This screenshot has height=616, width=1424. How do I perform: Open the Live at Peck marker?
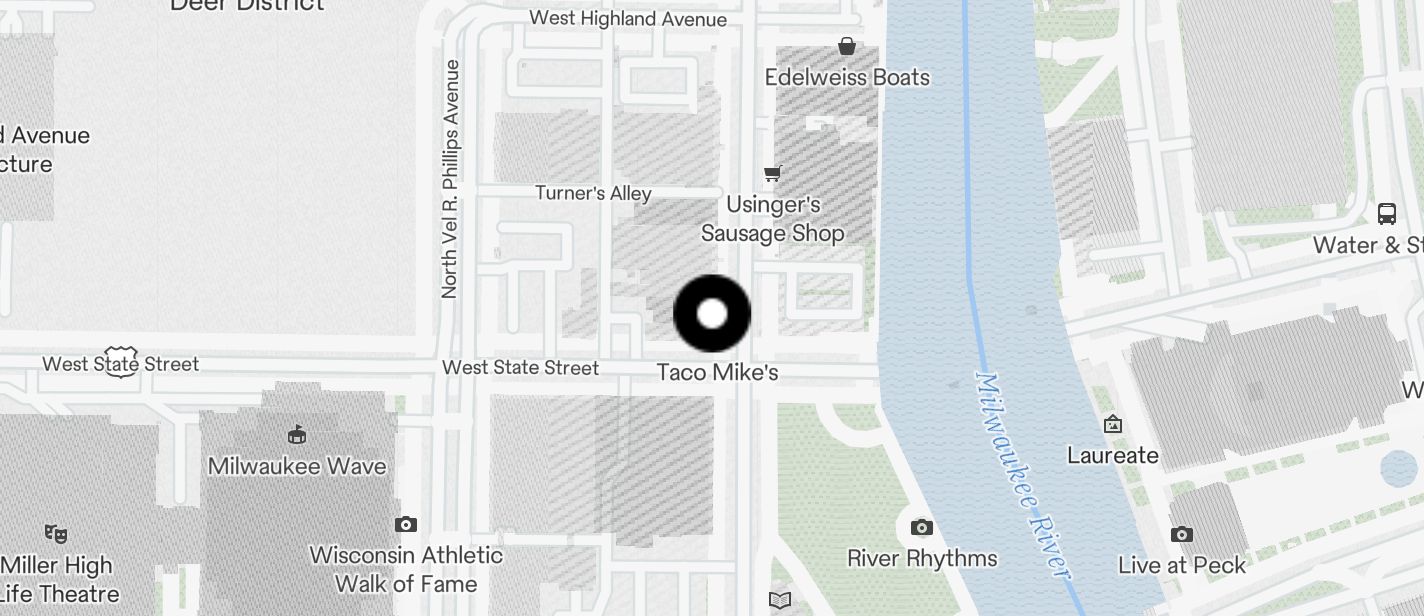1181,534
